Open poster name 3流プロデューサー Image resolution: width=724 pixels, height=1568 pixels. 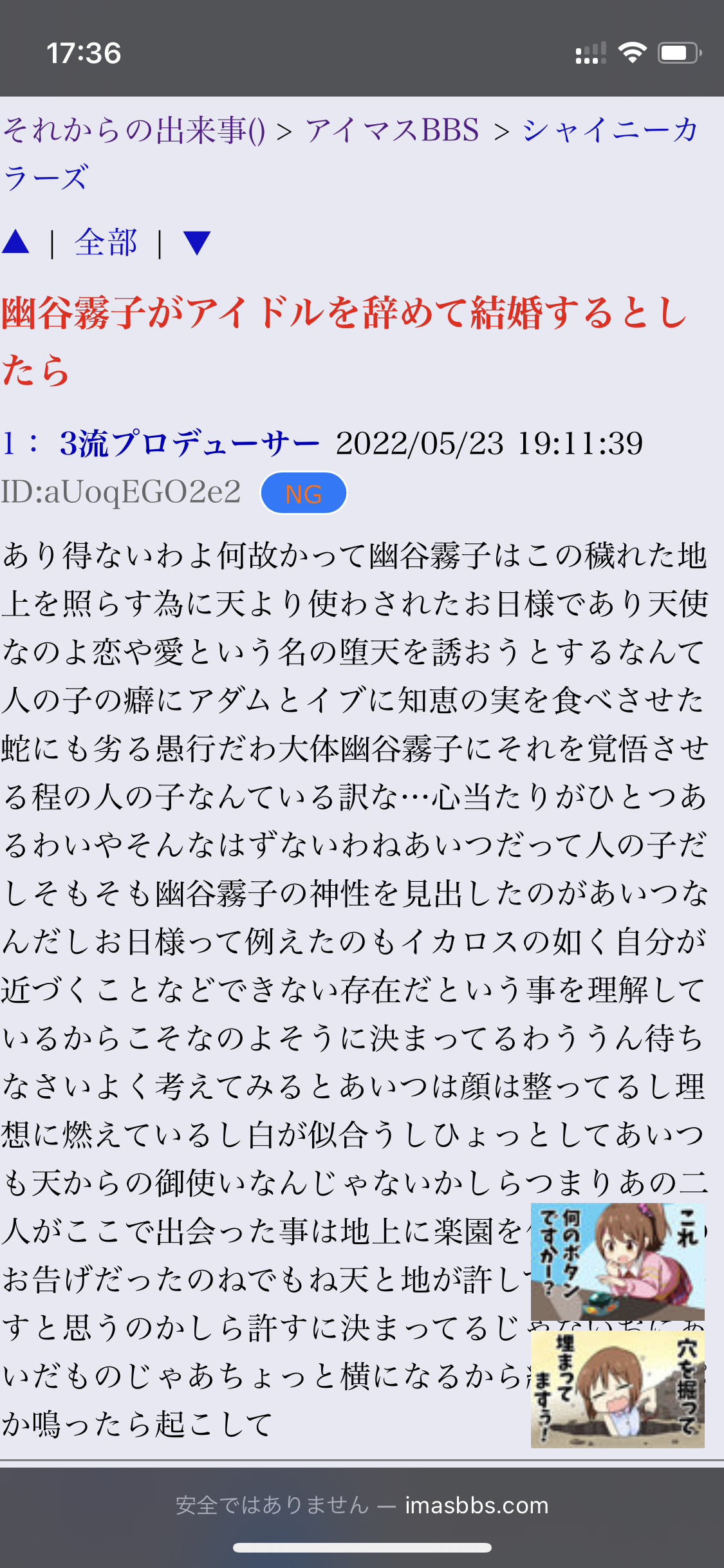tap(189, 443)
